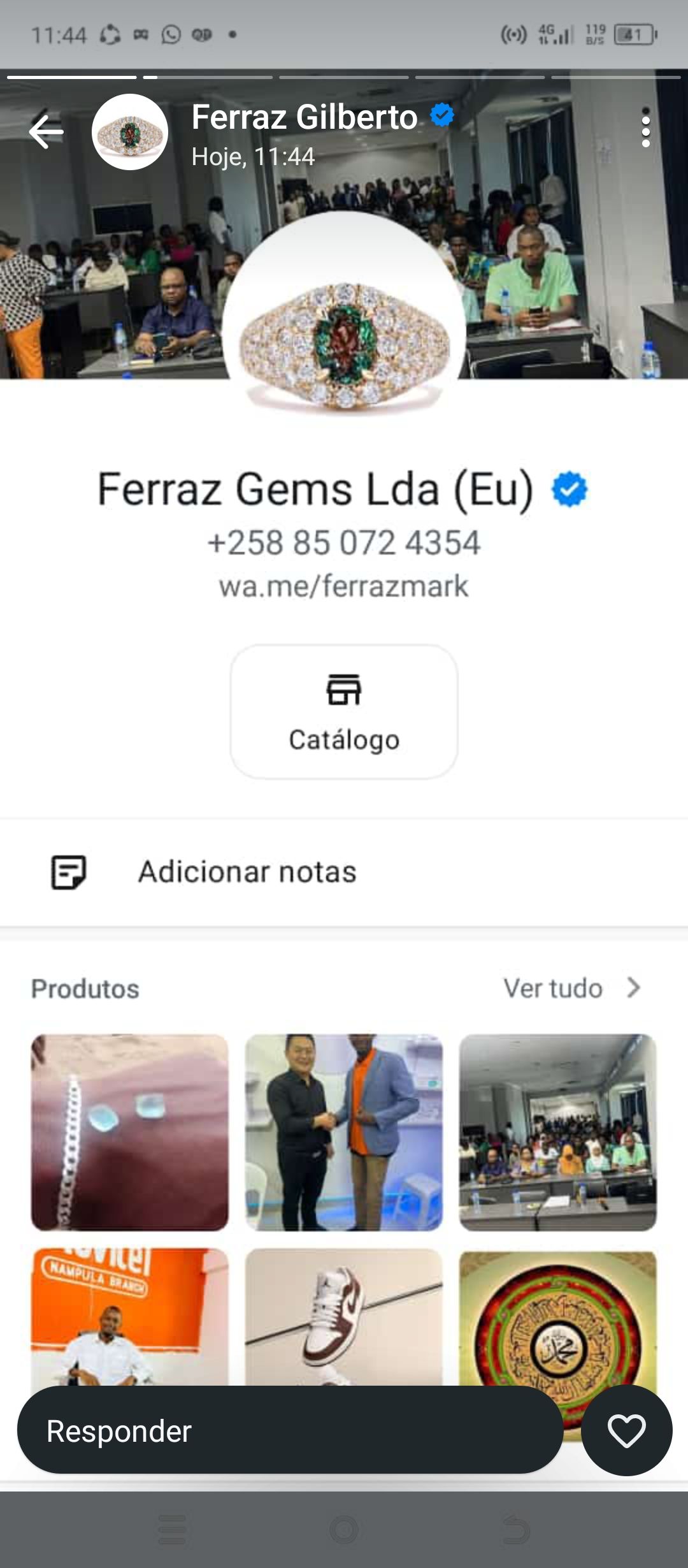Tap the system home button
This screenshot has height=1568, width=688.
[x=344, y=1529]
